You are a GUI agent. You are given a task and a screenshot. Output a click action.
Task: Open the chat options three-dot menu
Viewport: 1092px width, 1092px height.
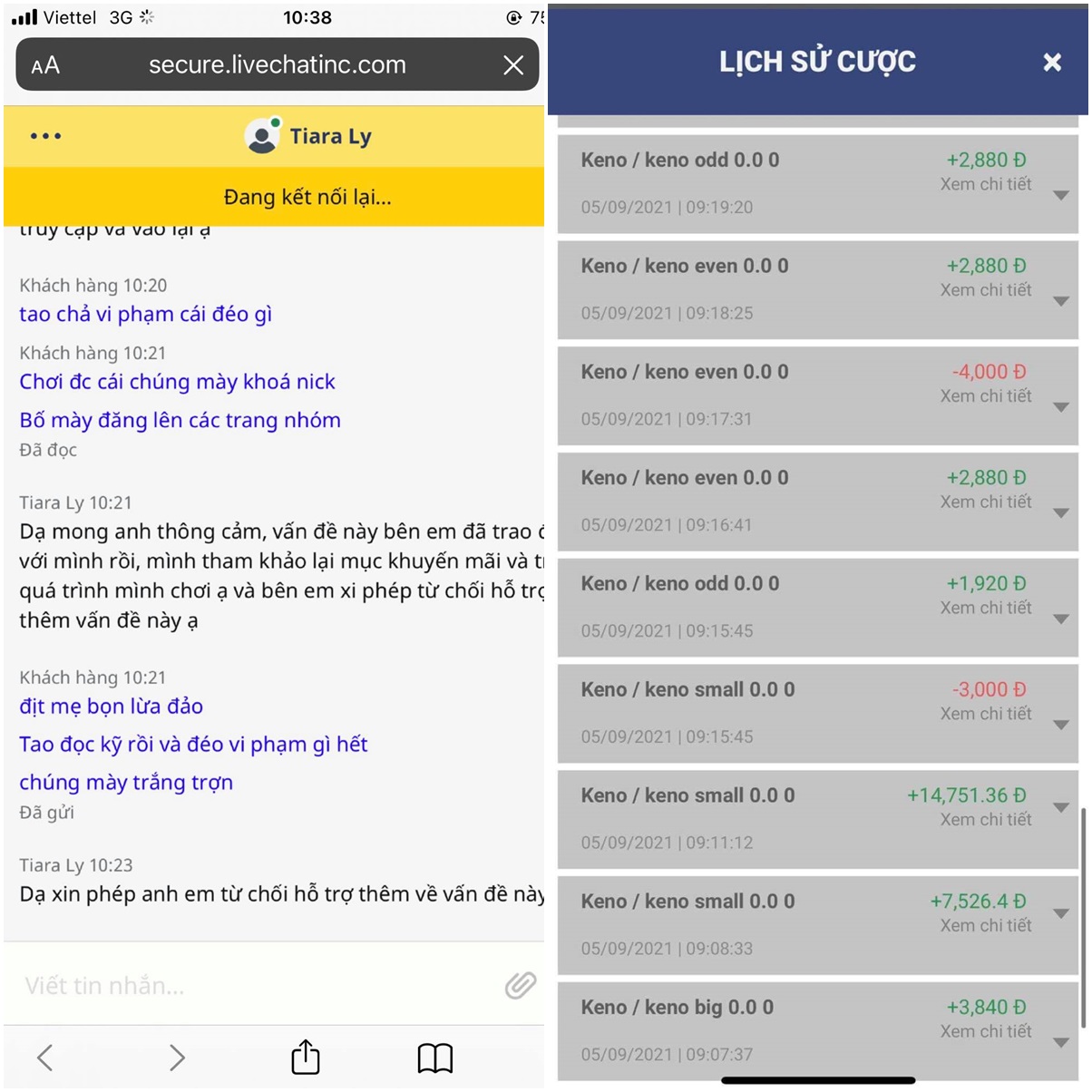pos(45,136)
